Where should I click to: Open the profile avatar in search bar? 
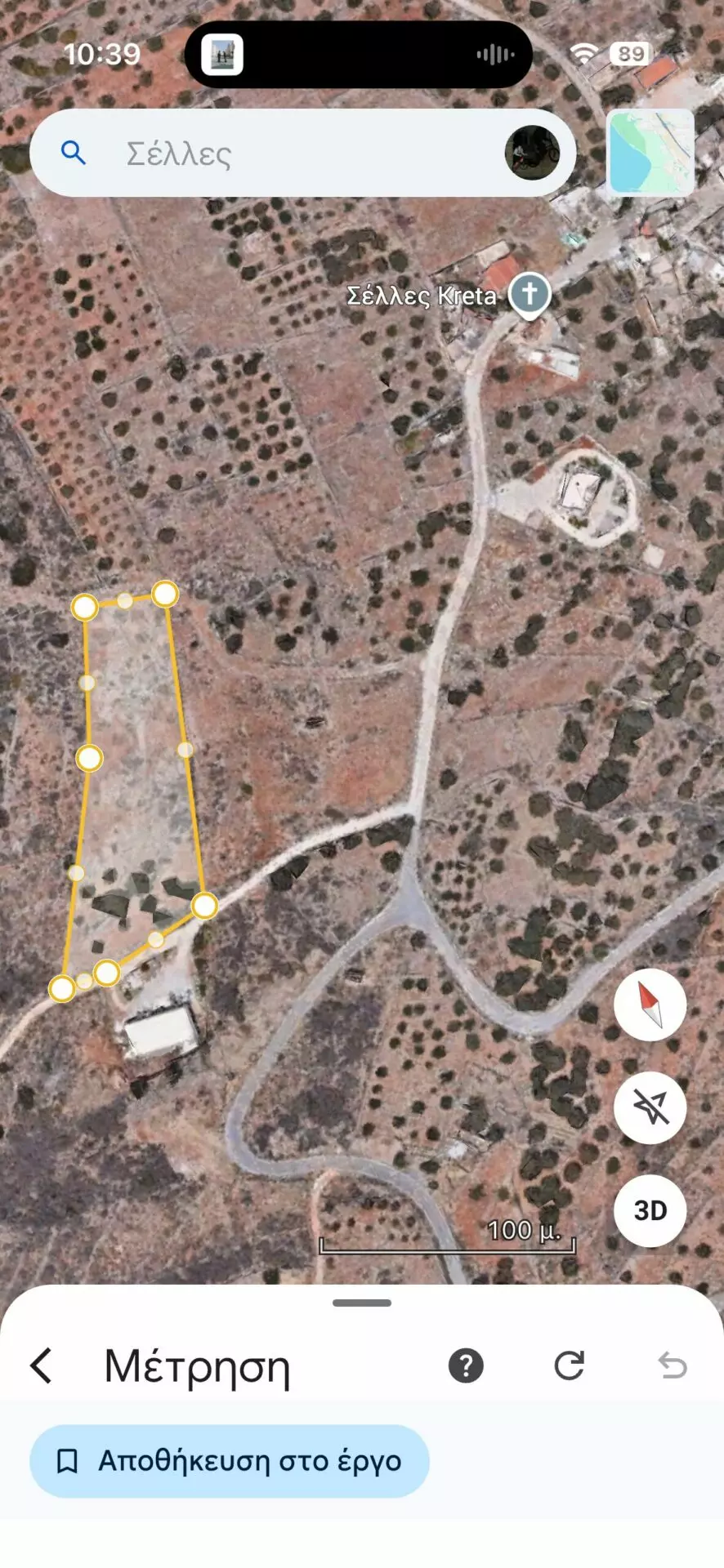point(532,153)
